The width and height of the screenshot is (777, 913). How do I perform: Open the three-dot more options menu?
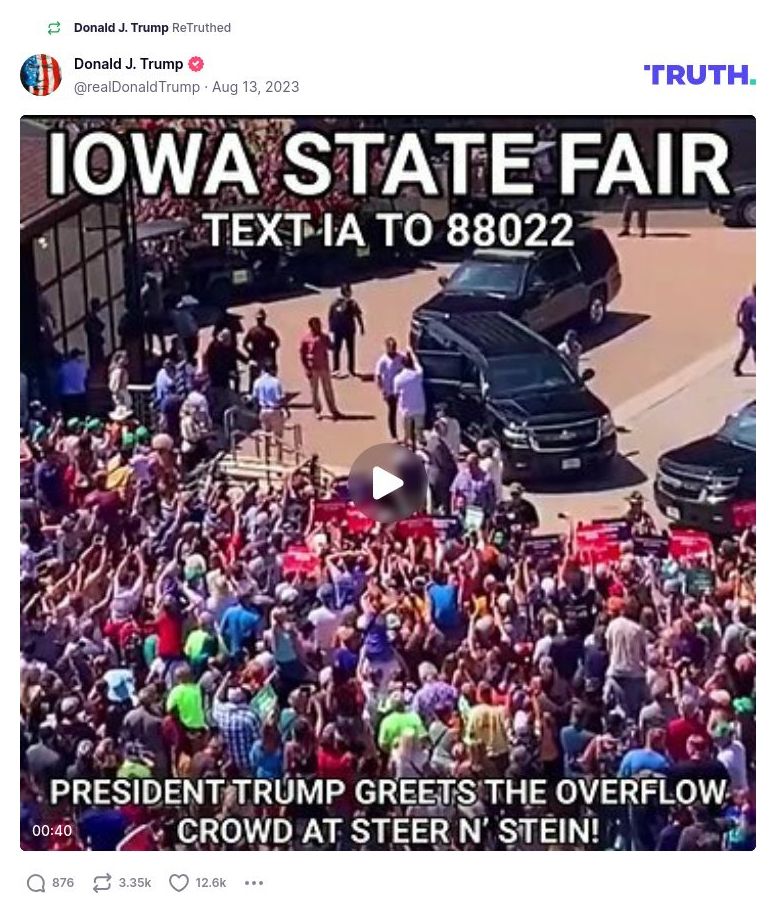tap(254, 883)
